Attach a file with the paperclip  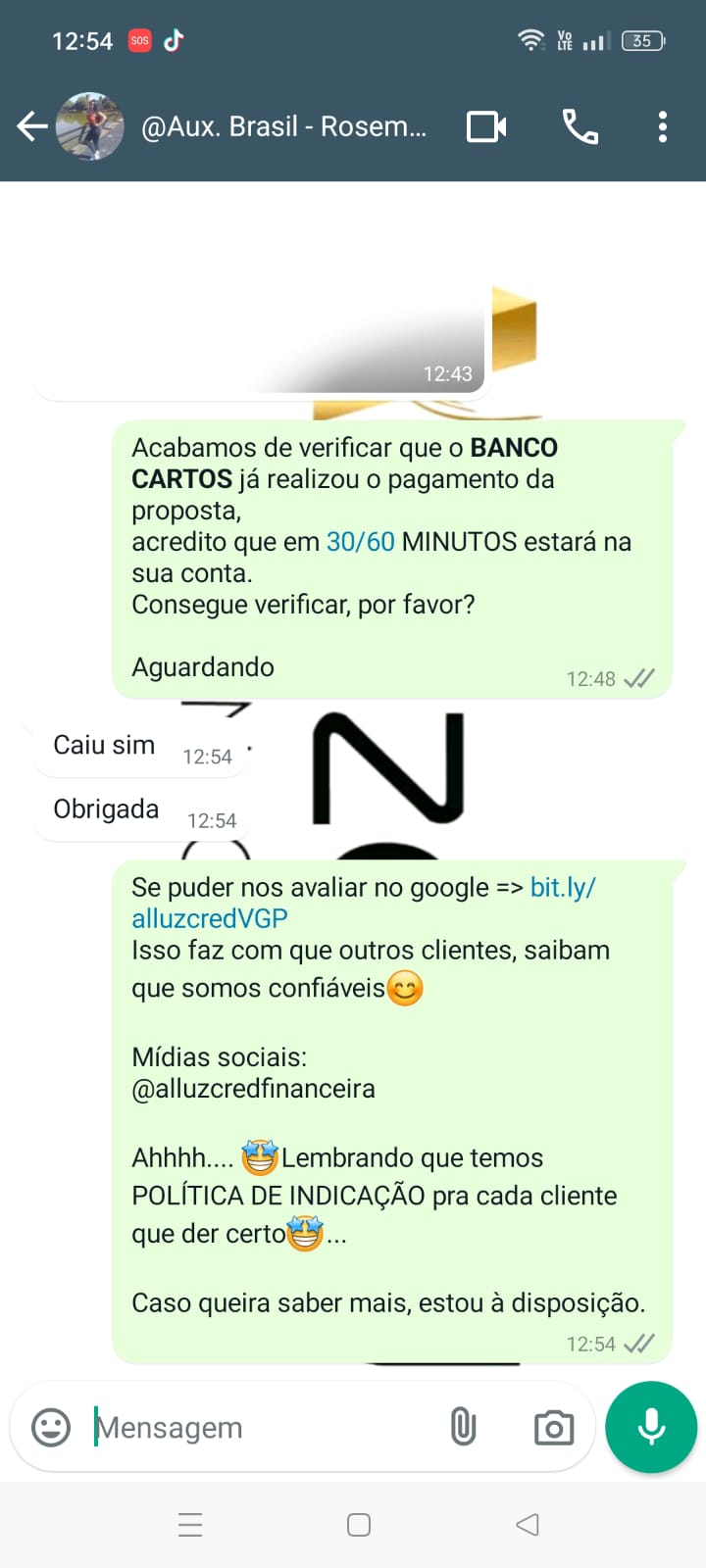463,1427
